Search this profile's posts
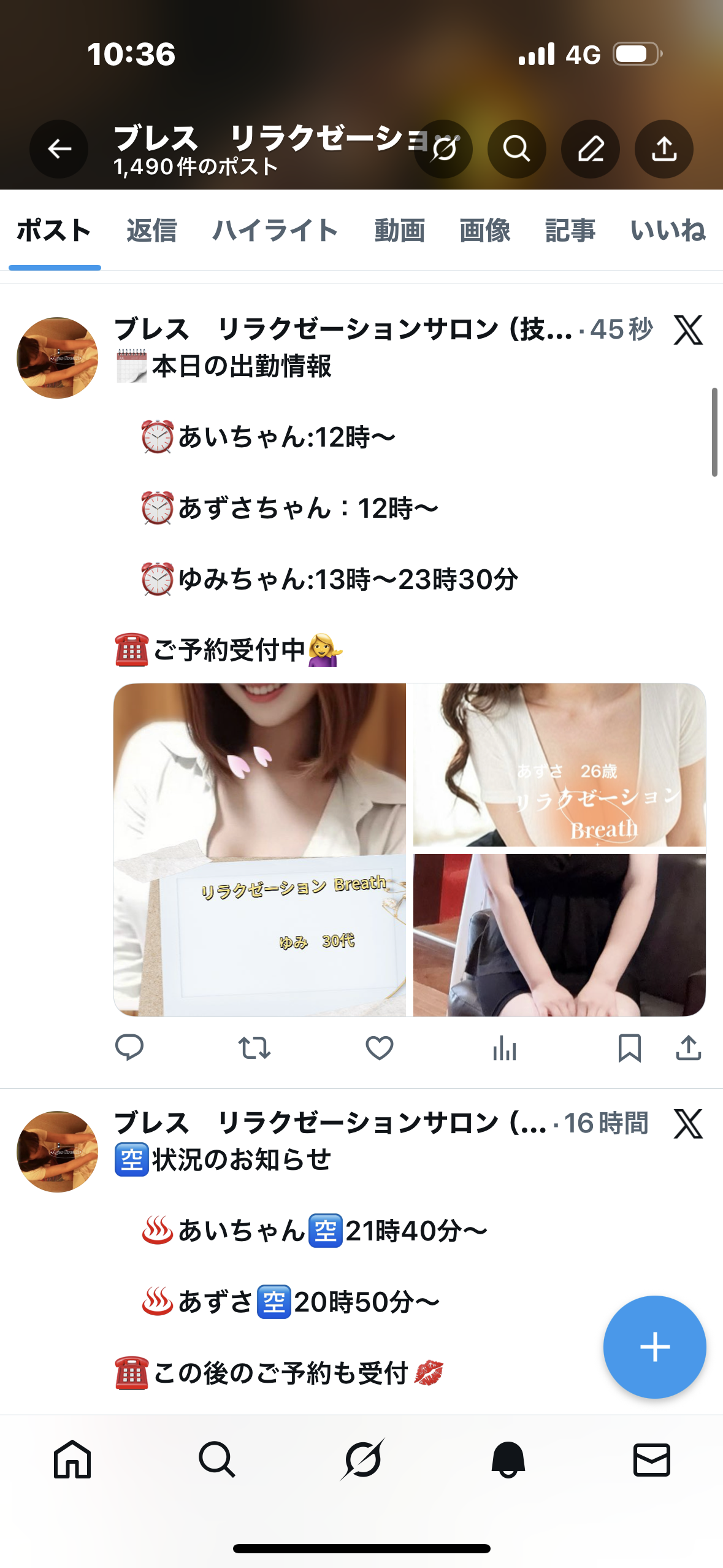This screenshot has height=1568, width=723. point(516,149)
